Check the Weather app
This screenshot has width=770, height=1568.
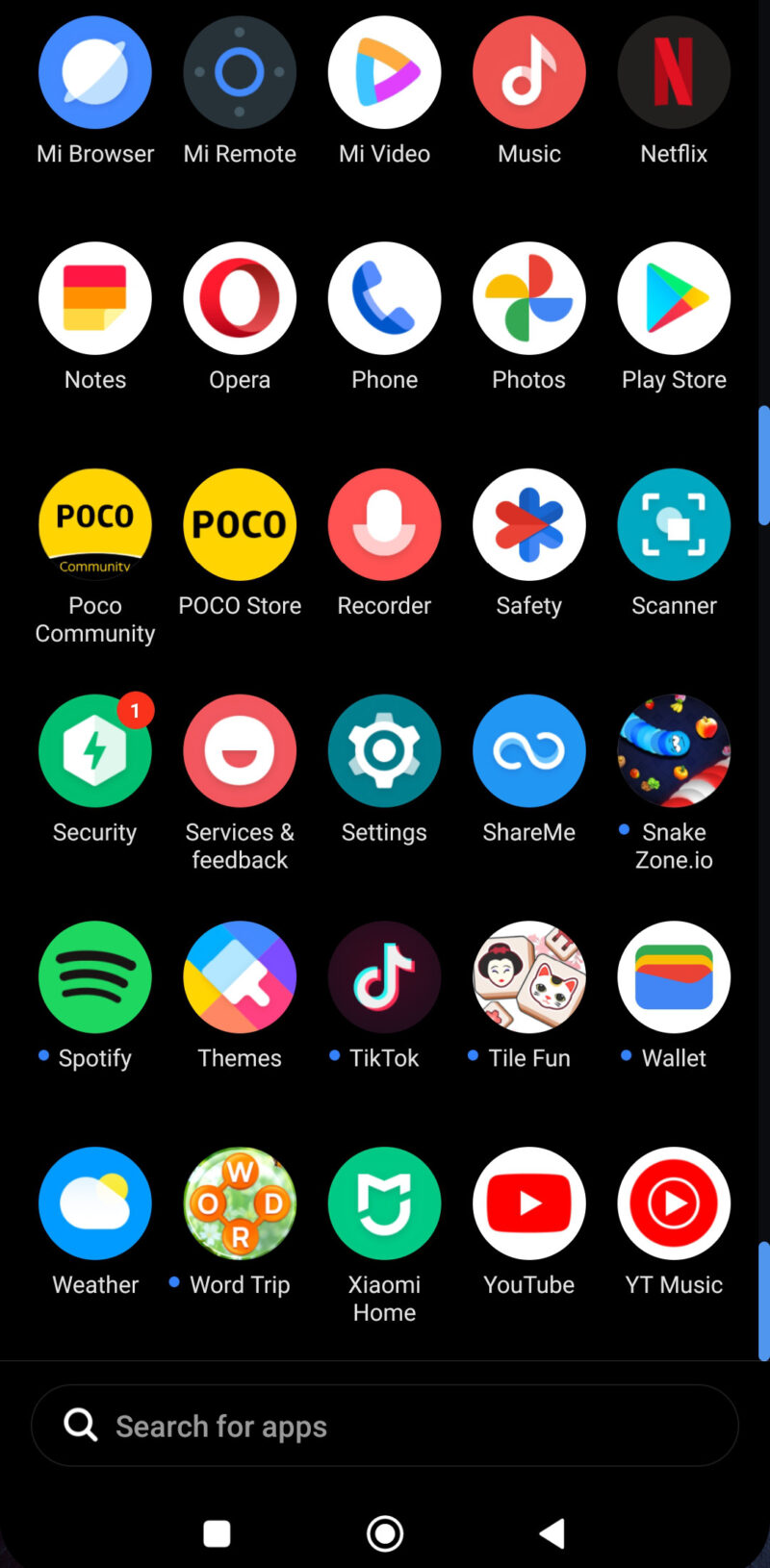click(x=95, y=1203)
